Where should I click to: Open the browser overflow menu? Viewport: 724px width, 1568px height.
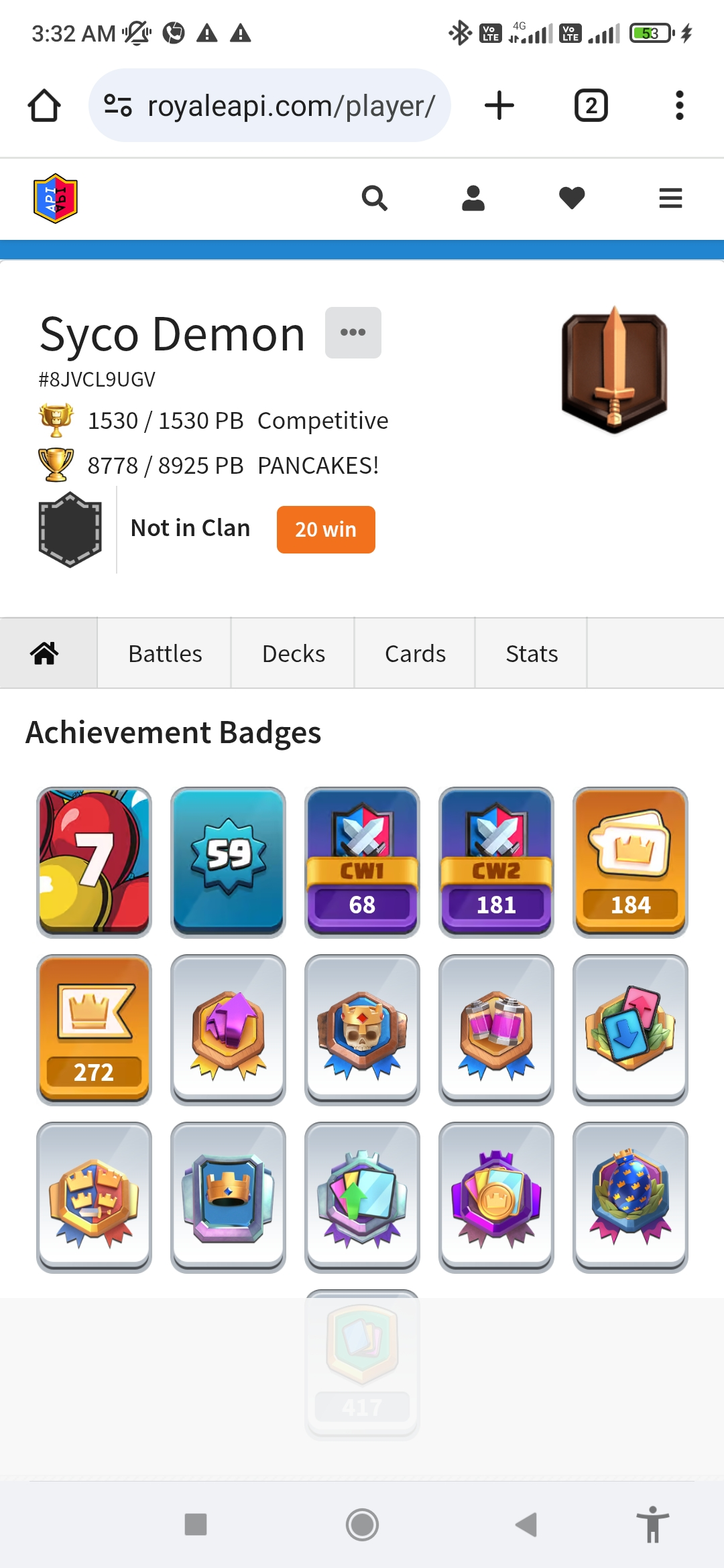tap(679, 106)
